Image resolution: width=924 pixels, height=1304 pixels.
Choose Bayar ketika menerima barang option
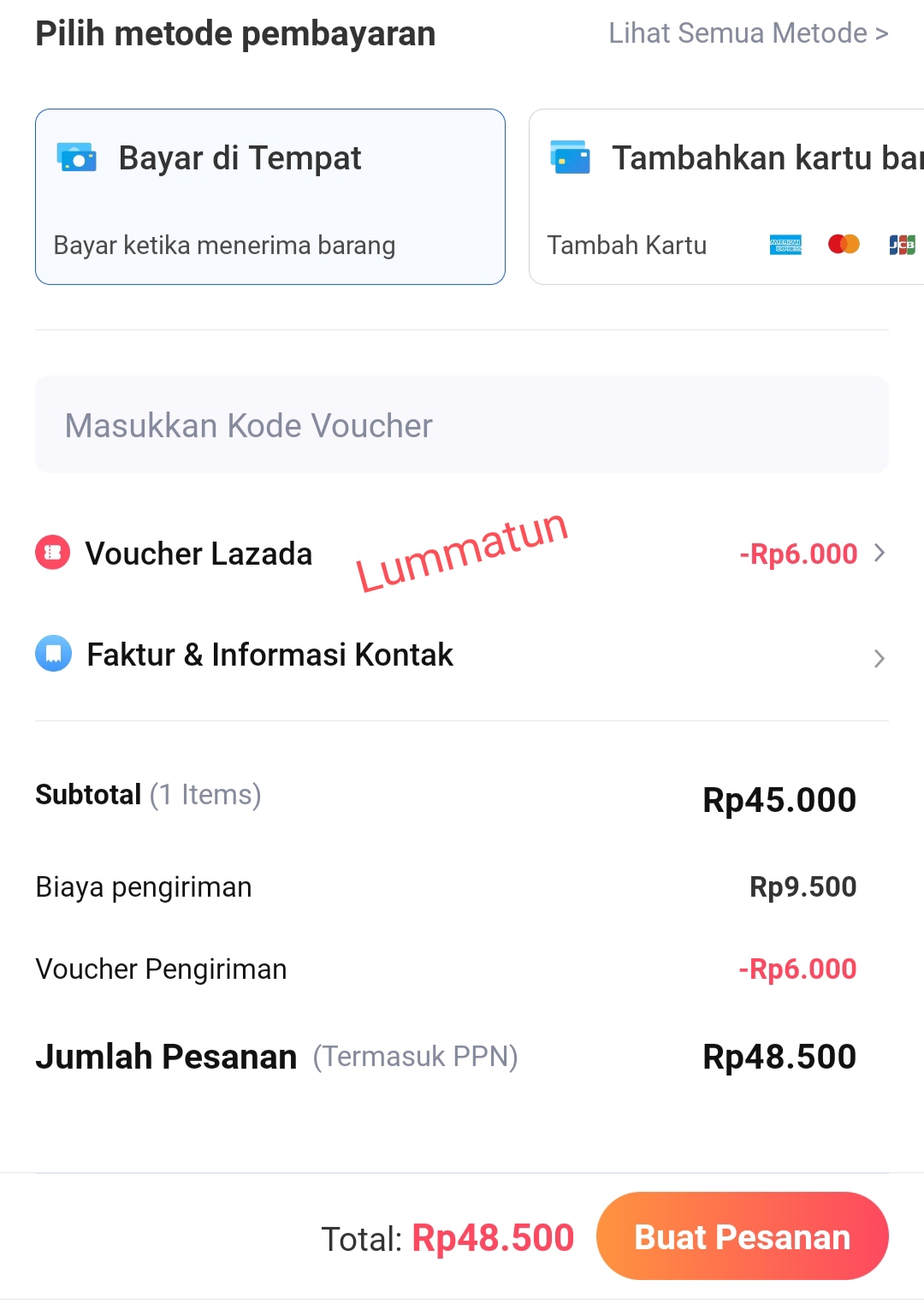(224, 246)
